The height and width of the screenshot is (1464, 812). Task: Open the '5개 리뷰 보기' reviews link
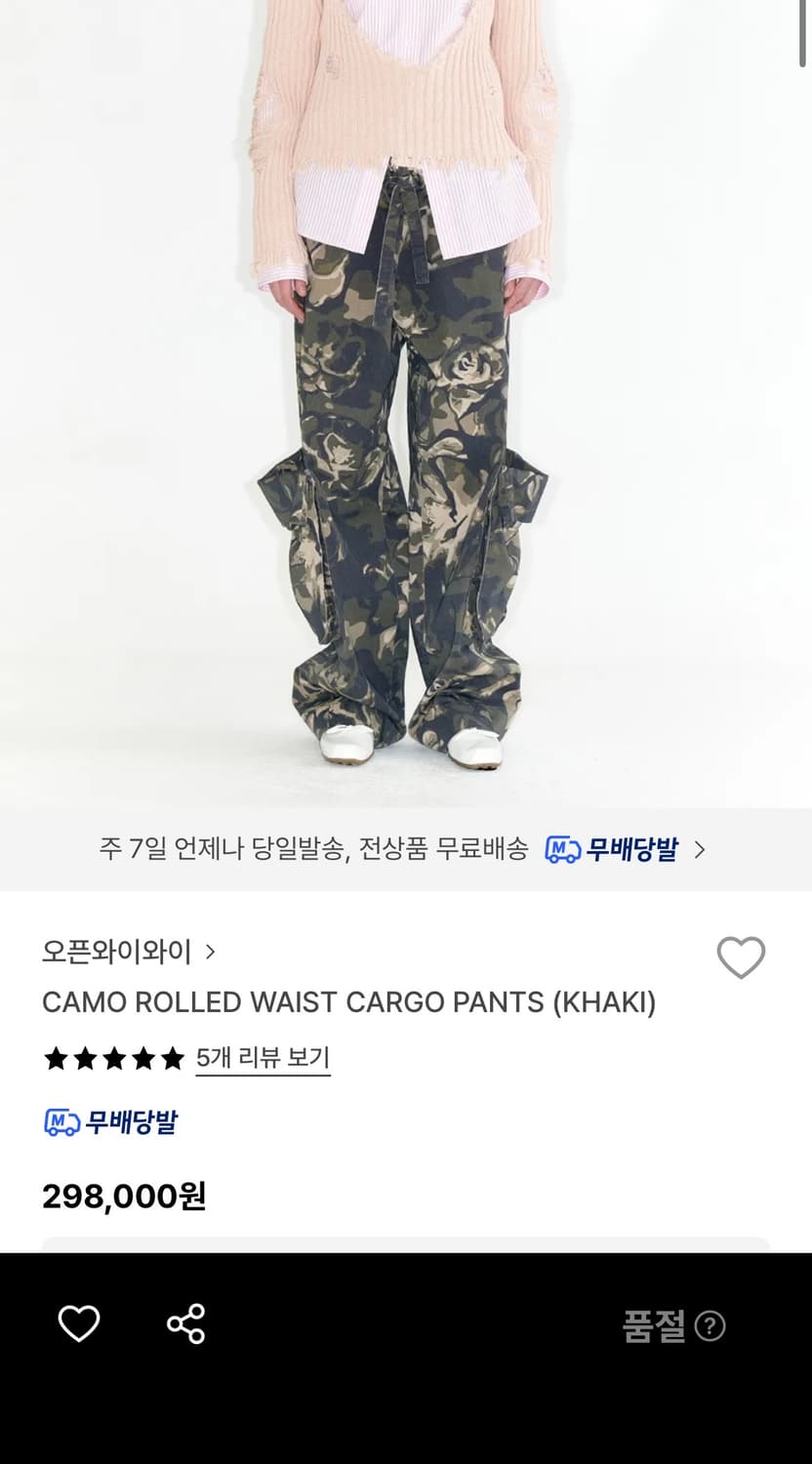(x=264, y=1057)
